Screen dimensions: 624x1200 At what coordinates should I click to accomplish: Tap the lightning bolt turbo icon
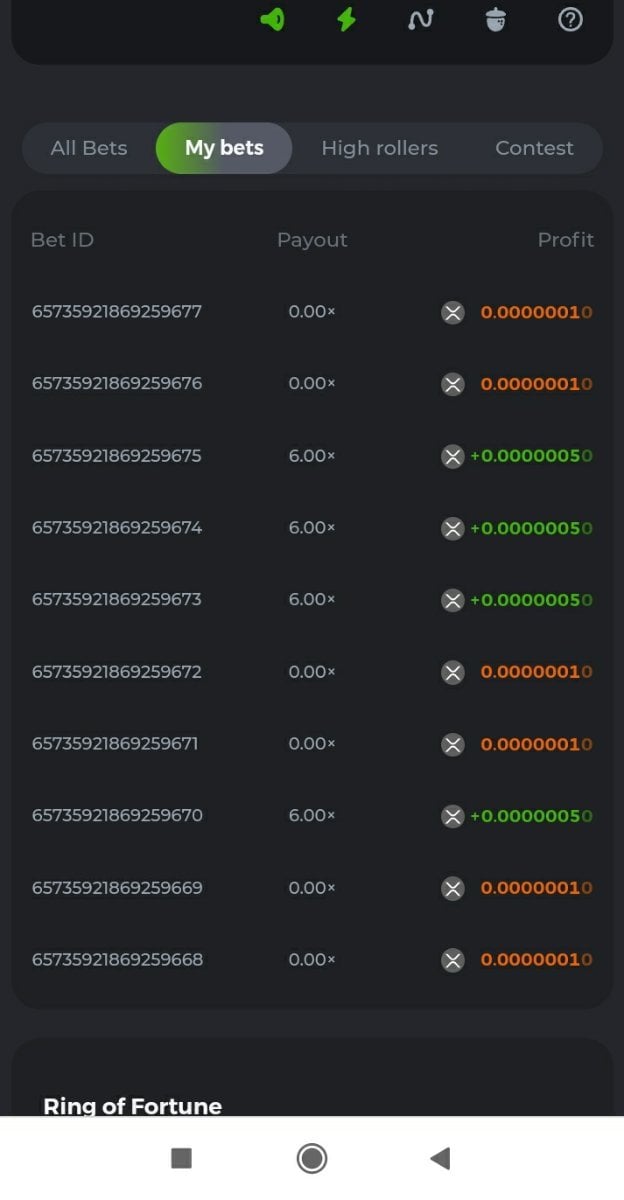tap(346, 19)
